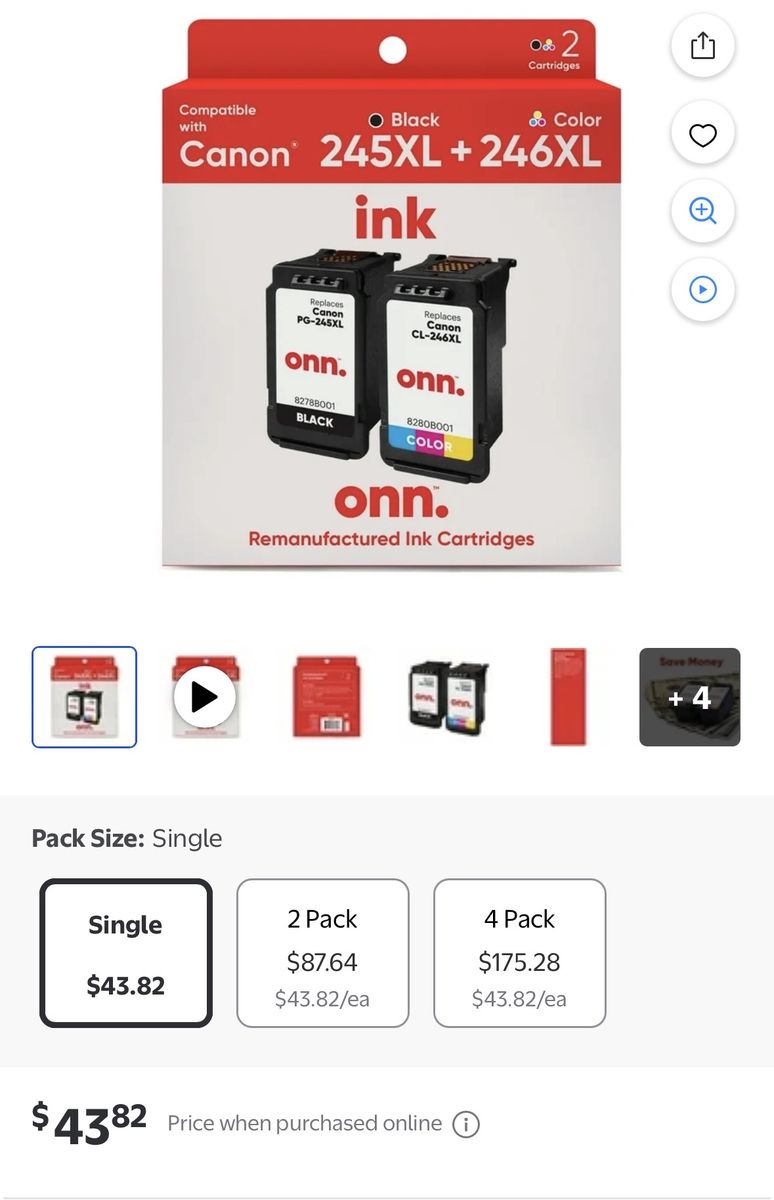Open info about price when purchased online

click(x=466, y=1124)
